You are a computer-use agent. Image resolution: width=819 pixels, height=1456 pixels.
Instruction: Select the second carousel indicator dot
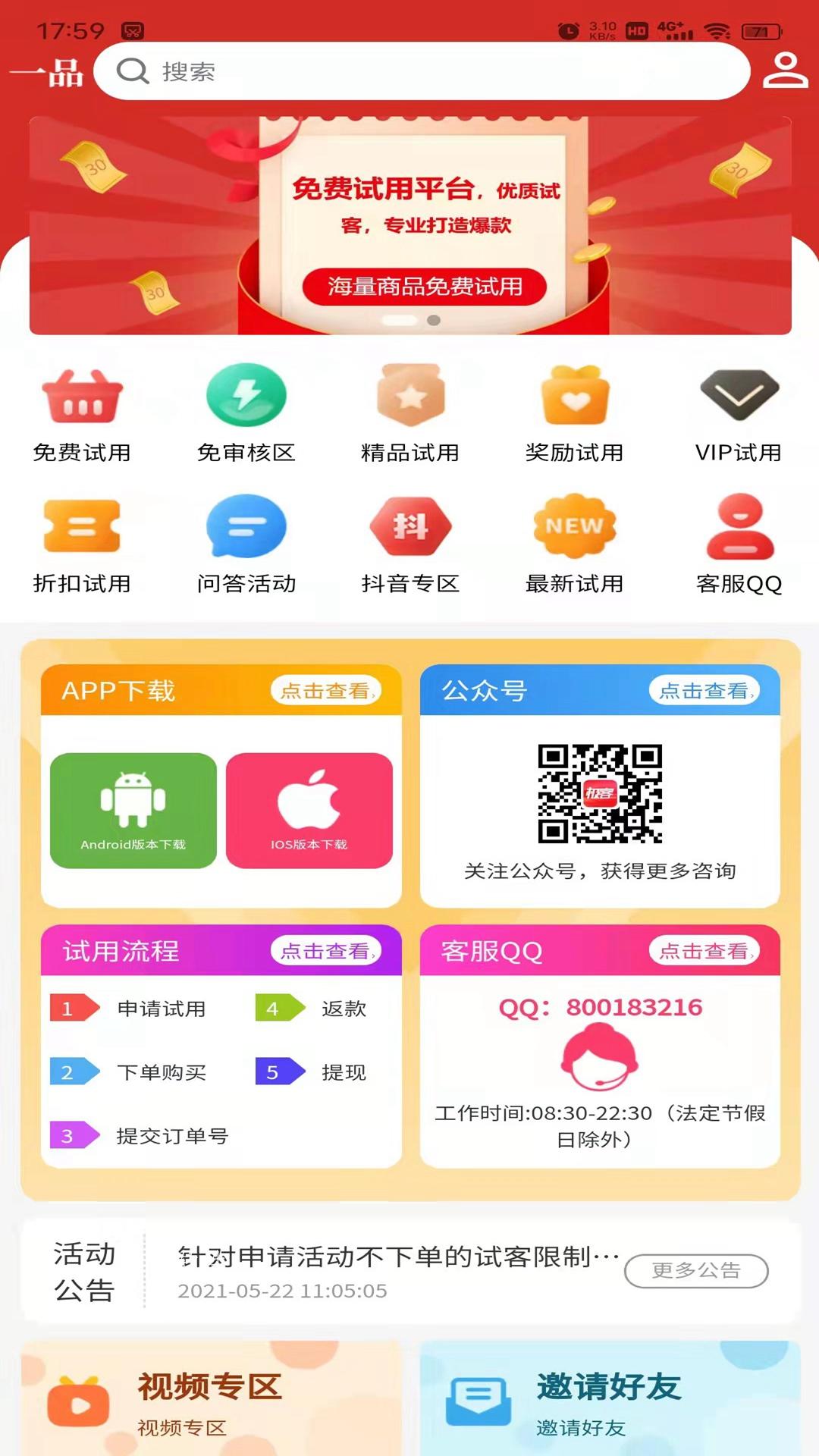(x=434, y=321)
